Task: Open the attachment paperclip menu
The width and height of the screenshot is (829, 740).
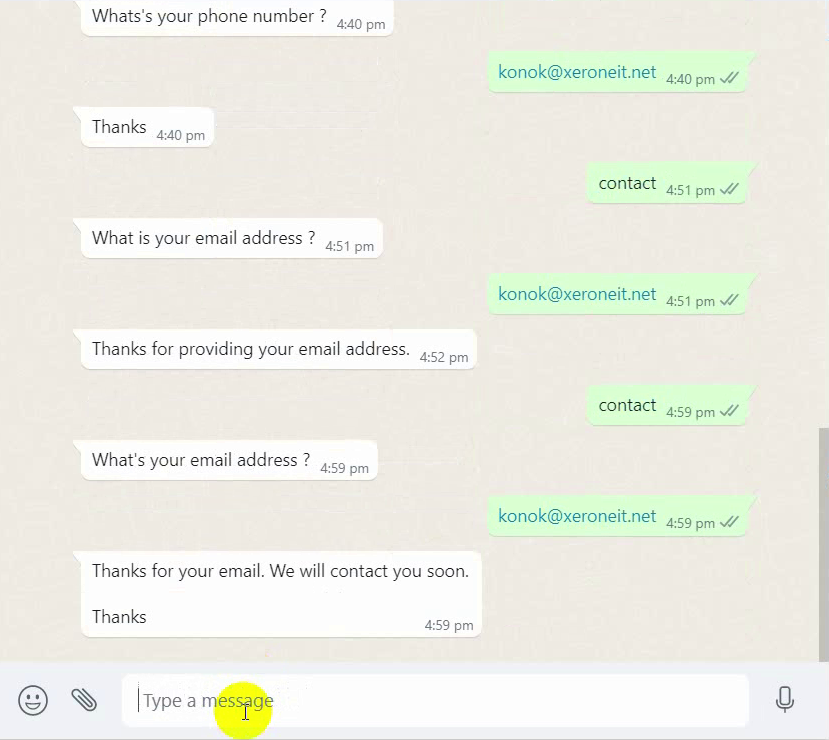Action: 84,700
